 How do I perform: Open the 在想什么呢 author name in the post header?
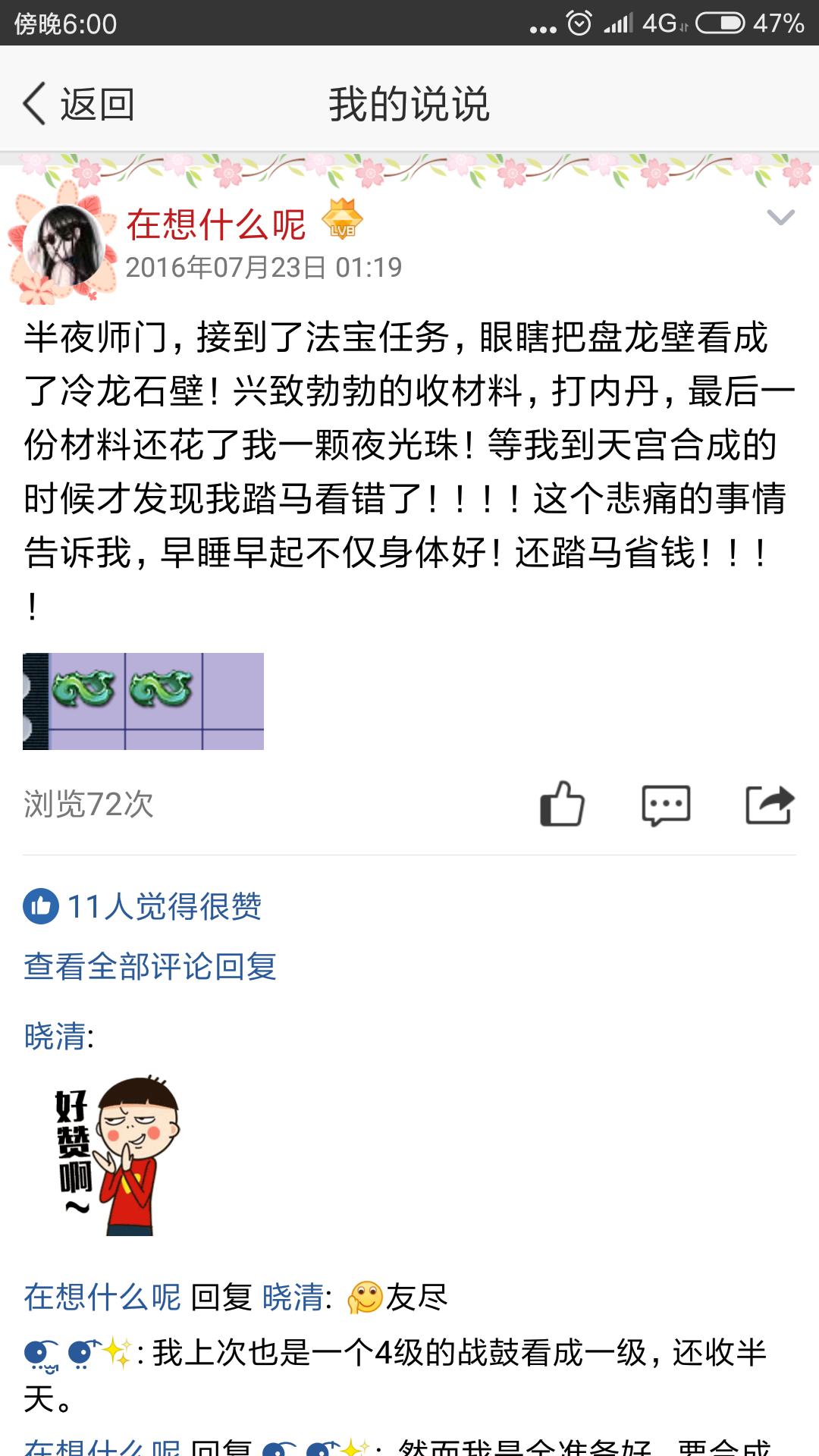pos(216,224)
